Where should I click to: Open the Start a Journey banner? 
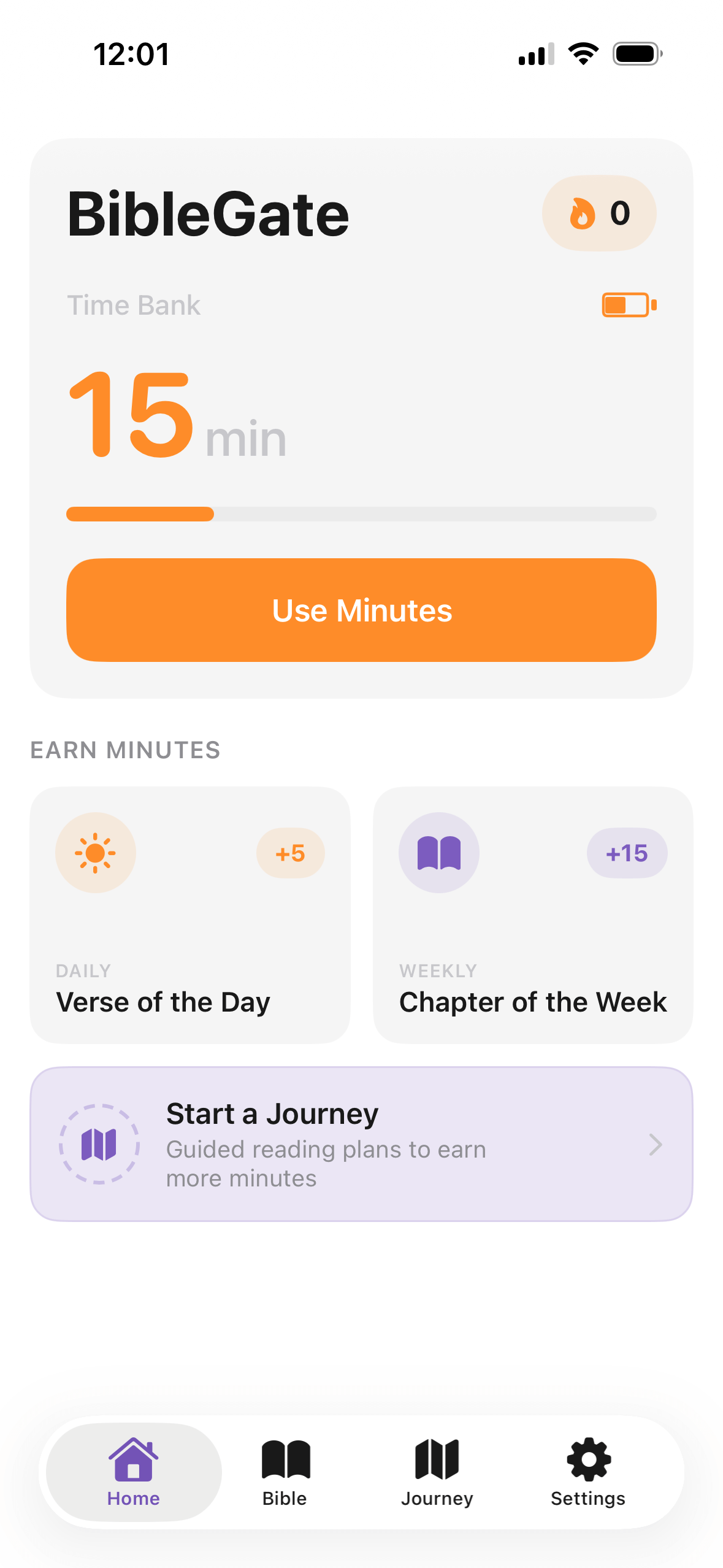(x=361, y=1144)
